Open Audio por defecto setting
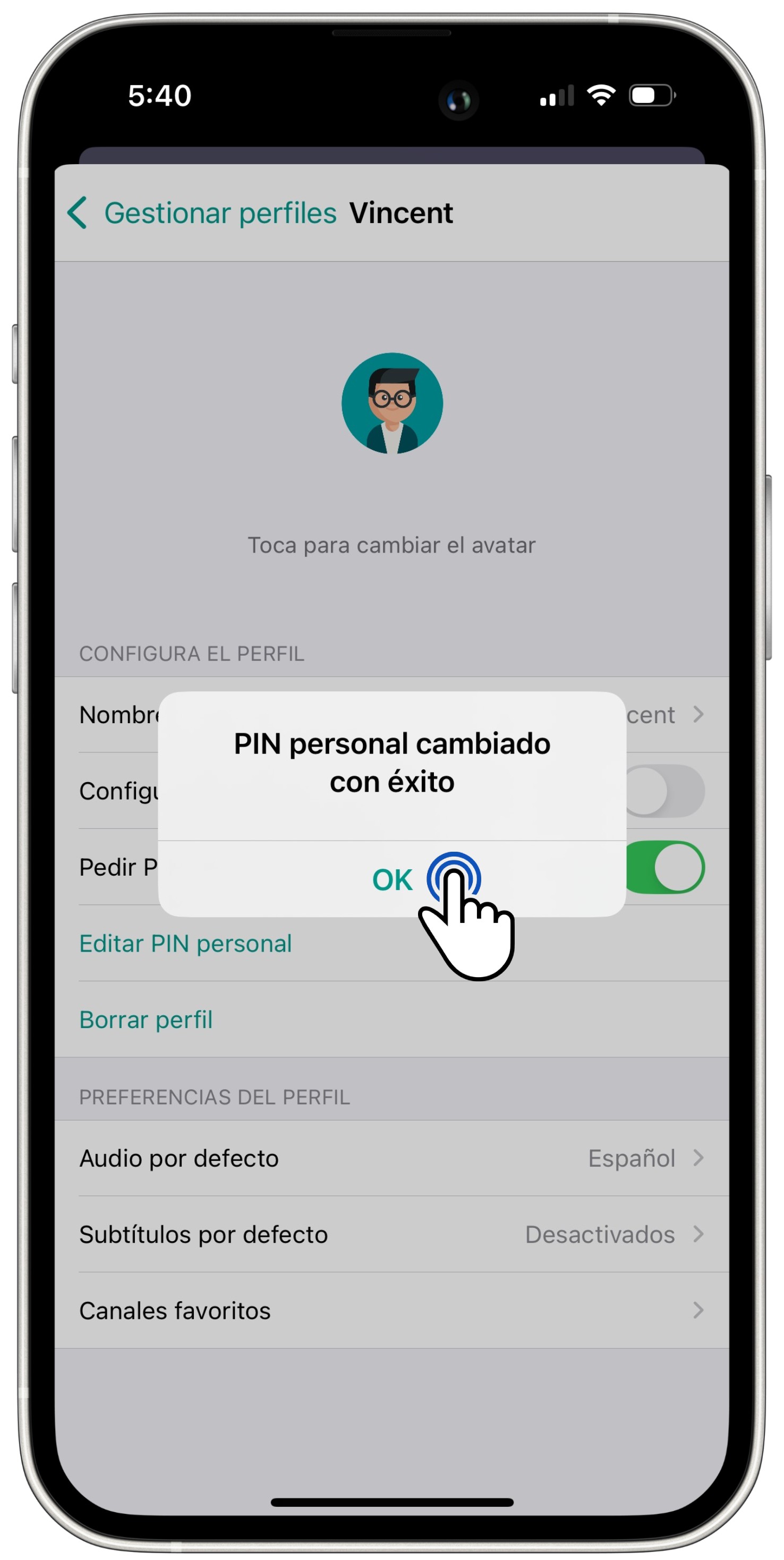 point(391,1158)
